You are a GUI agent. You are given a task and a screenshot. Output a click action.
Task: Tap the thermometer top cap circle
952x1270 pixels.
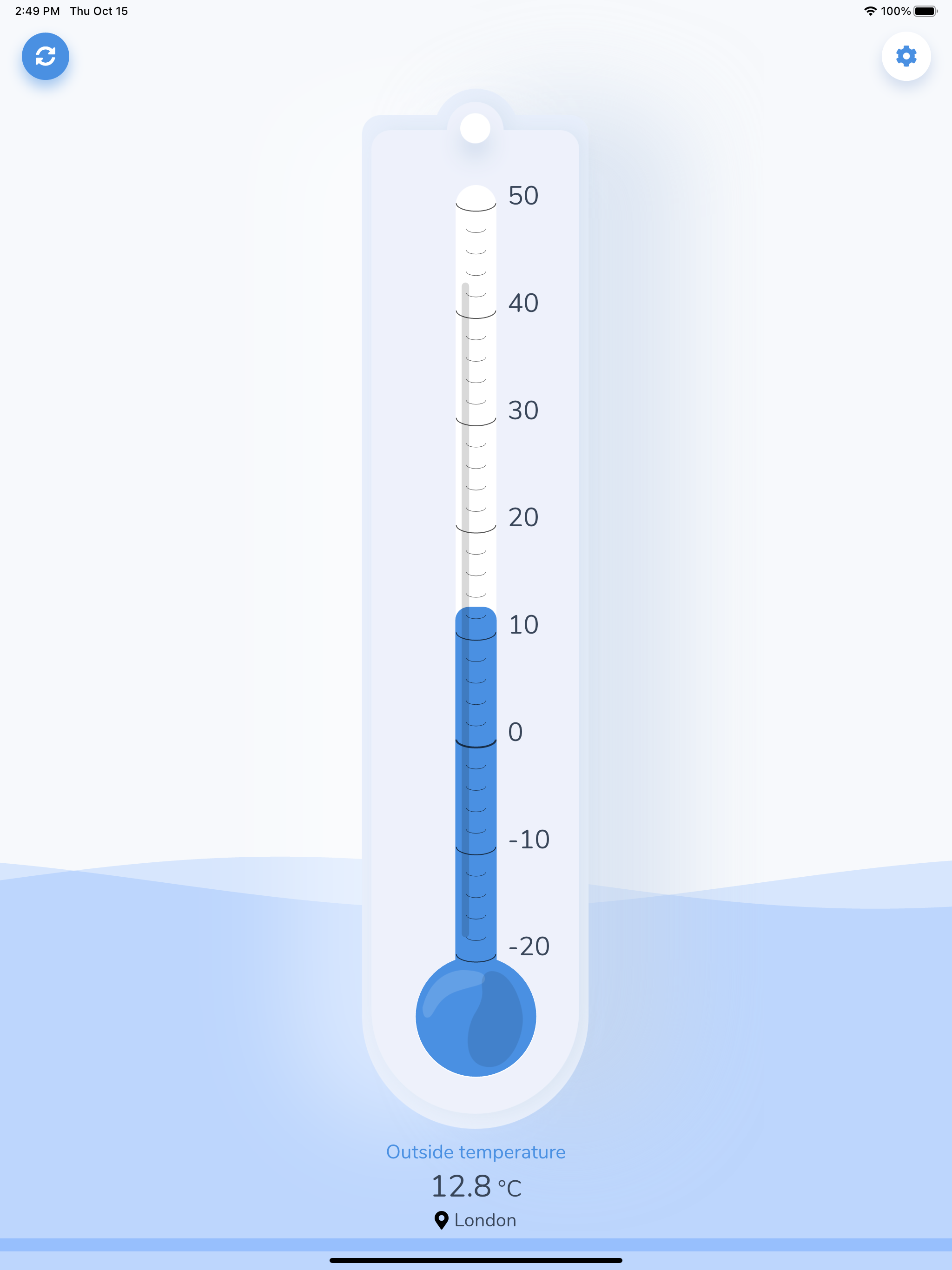coord(475,127)
